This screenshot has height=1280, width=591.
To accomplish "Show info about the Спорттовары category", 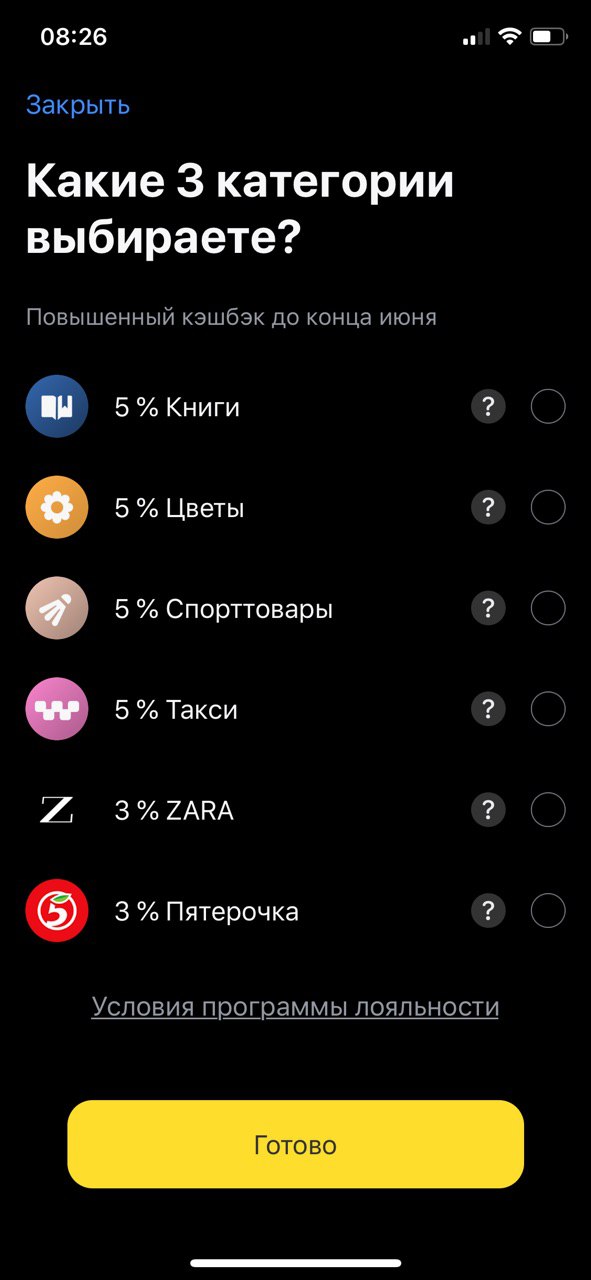I will tap(488, 608).
